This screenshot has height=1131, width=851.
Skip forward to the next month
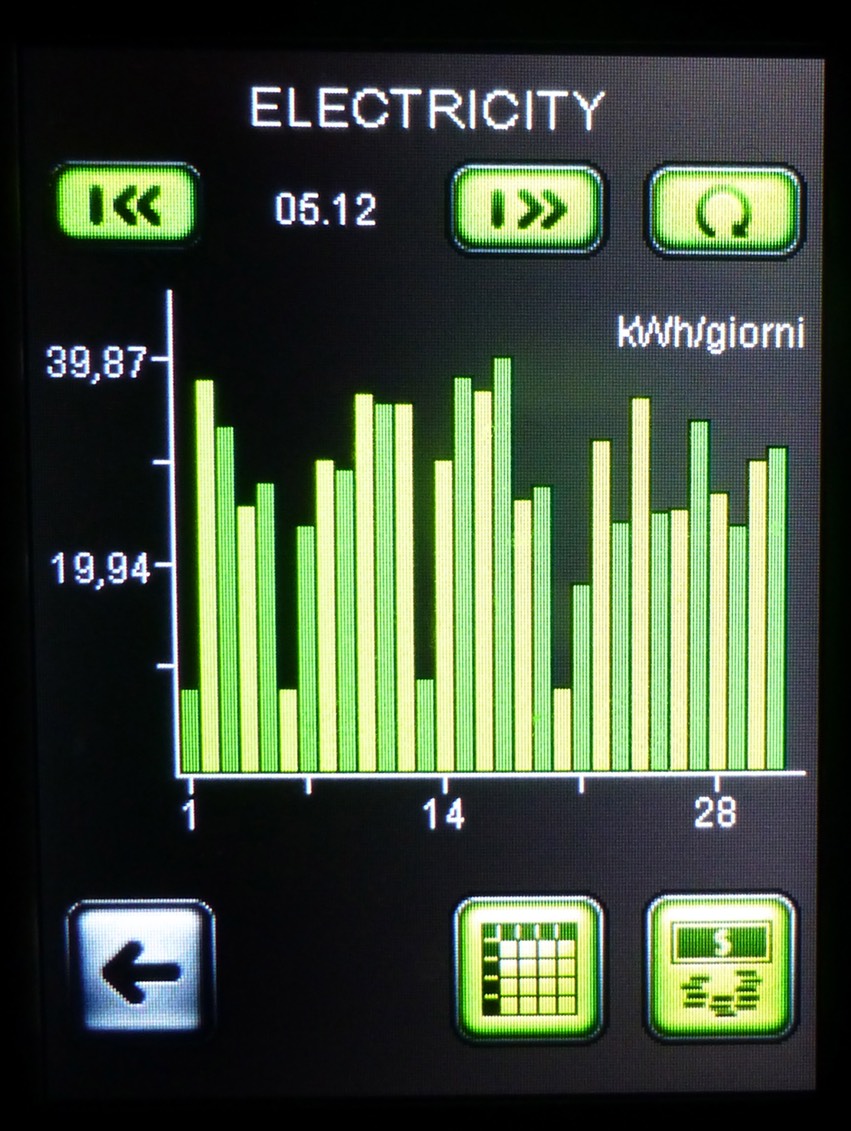pos(527,211)
